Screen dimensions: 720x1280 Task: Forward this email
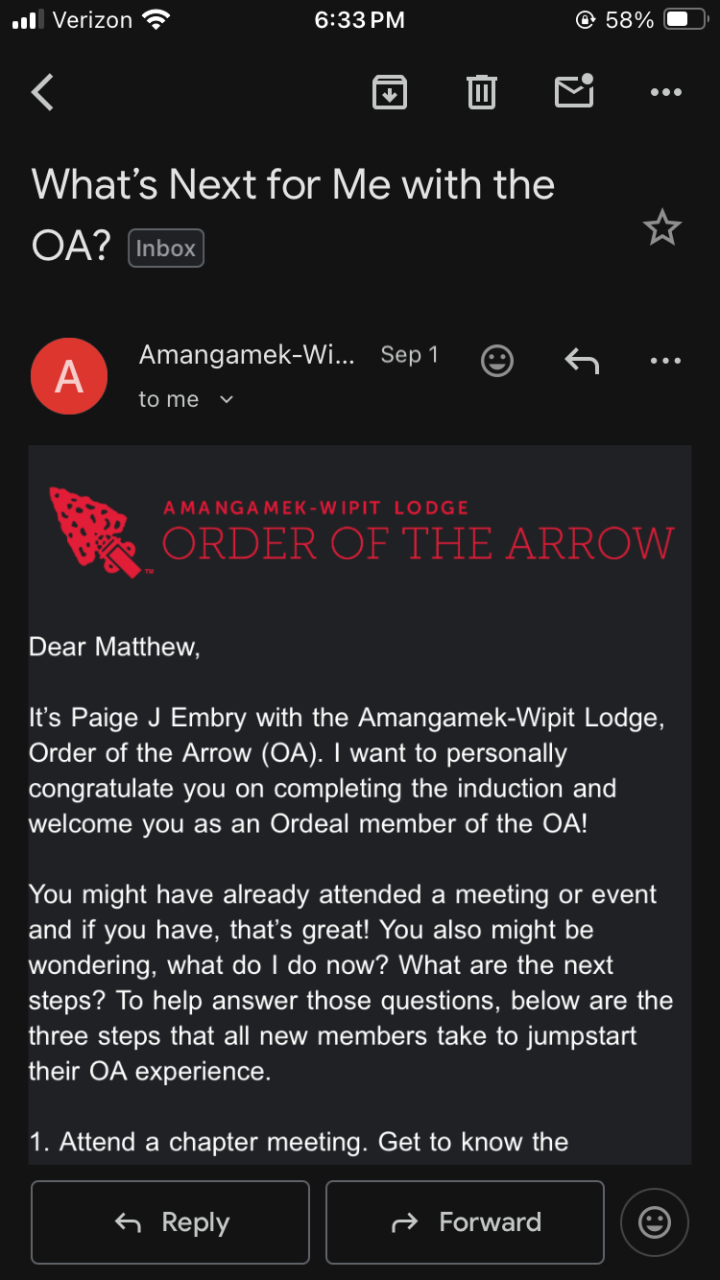[x=465, y=1222]
